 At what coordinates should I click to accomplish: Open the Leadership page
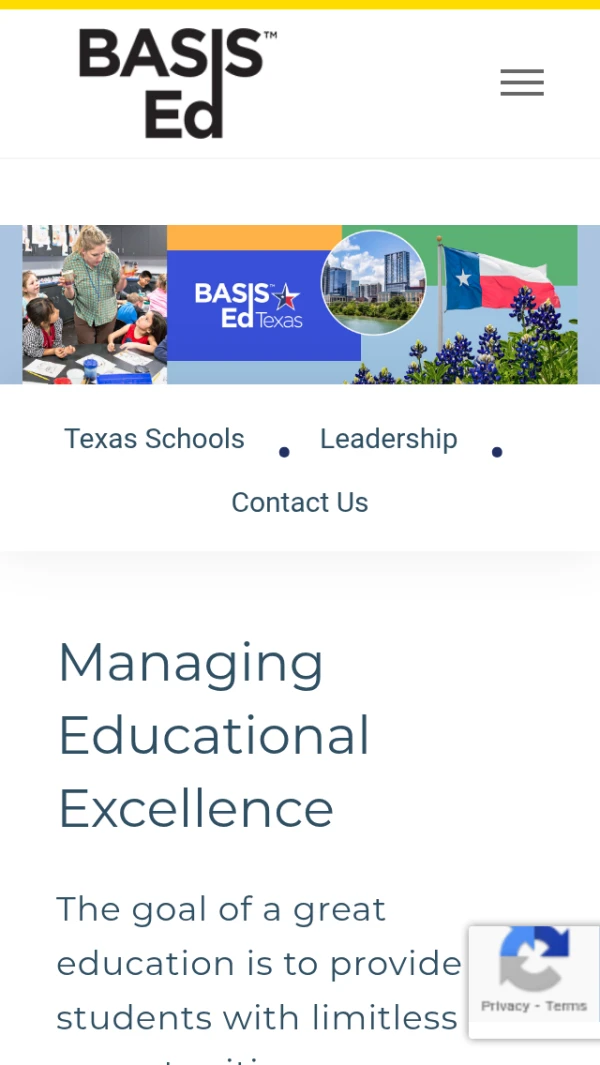[388, 439]
